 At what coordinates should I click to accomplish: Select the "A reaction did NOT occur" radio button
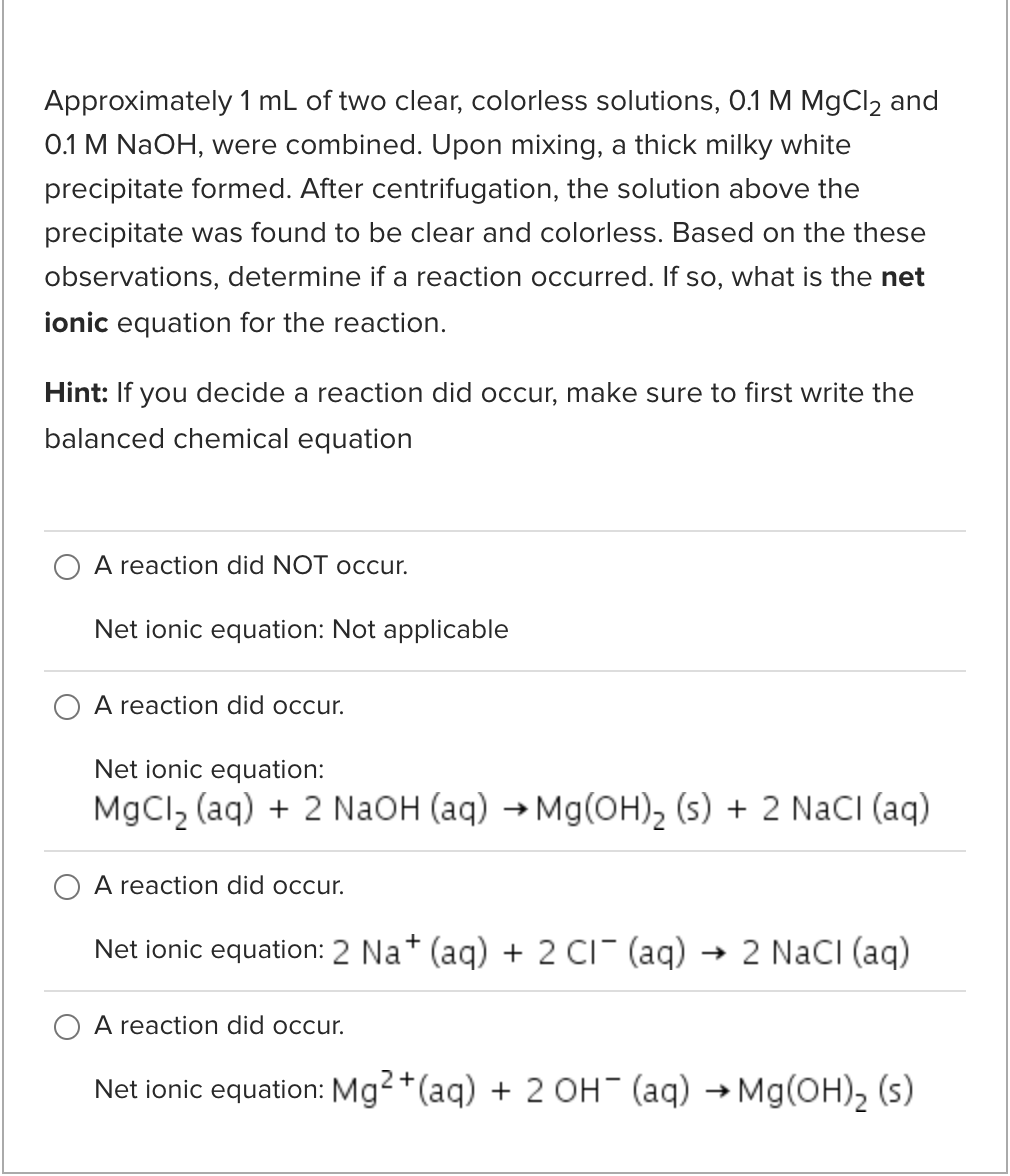(x=66, y=566)
